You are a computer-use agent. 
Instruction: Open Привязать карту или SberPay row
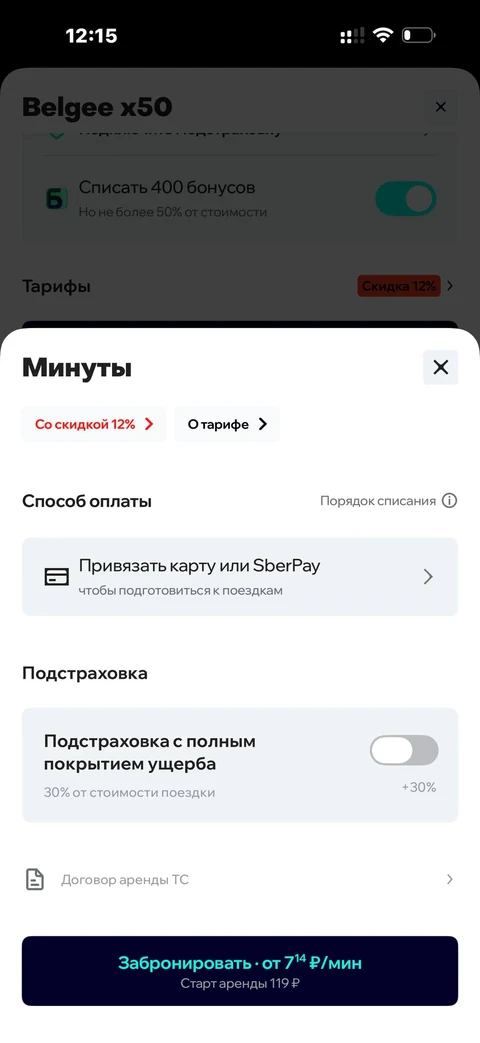click(x=240, y=577)
